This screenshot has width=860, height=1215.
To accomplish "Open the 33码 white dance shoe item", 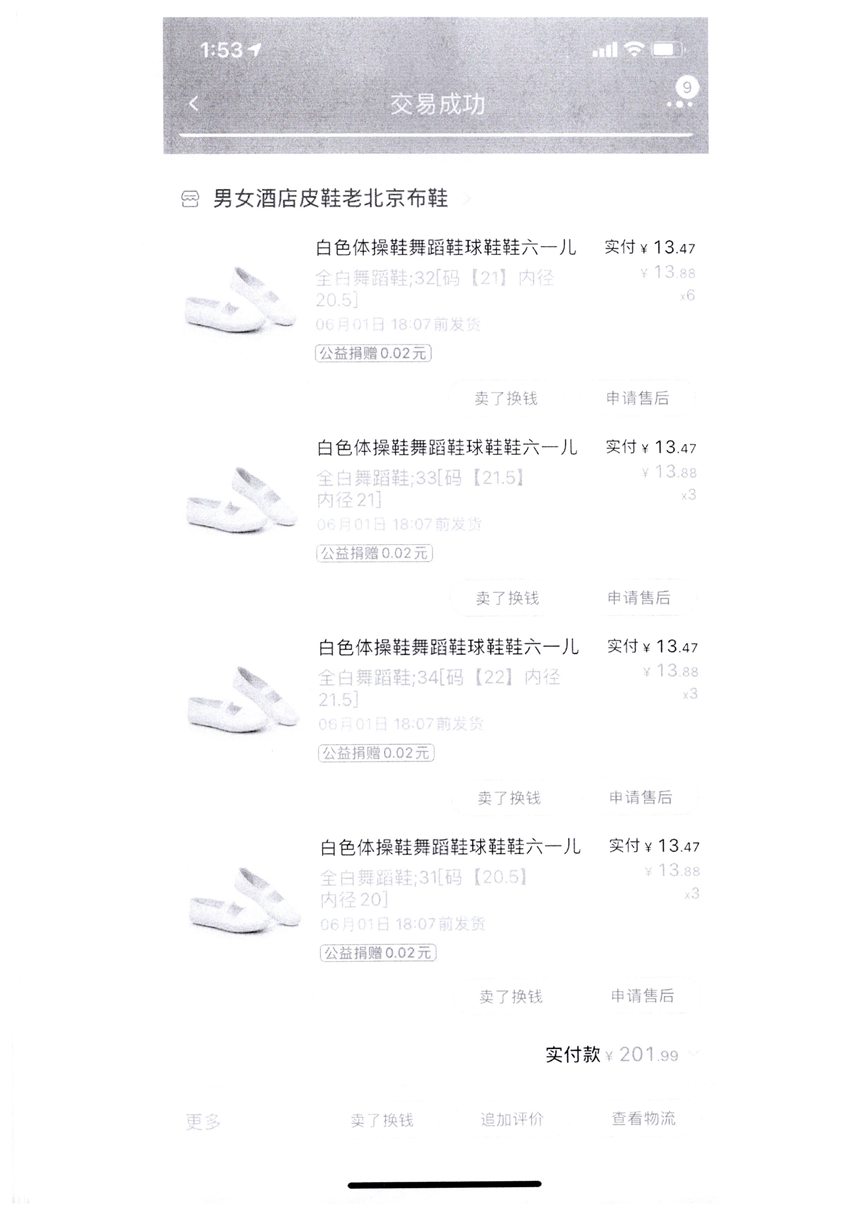I will point(447,447).
